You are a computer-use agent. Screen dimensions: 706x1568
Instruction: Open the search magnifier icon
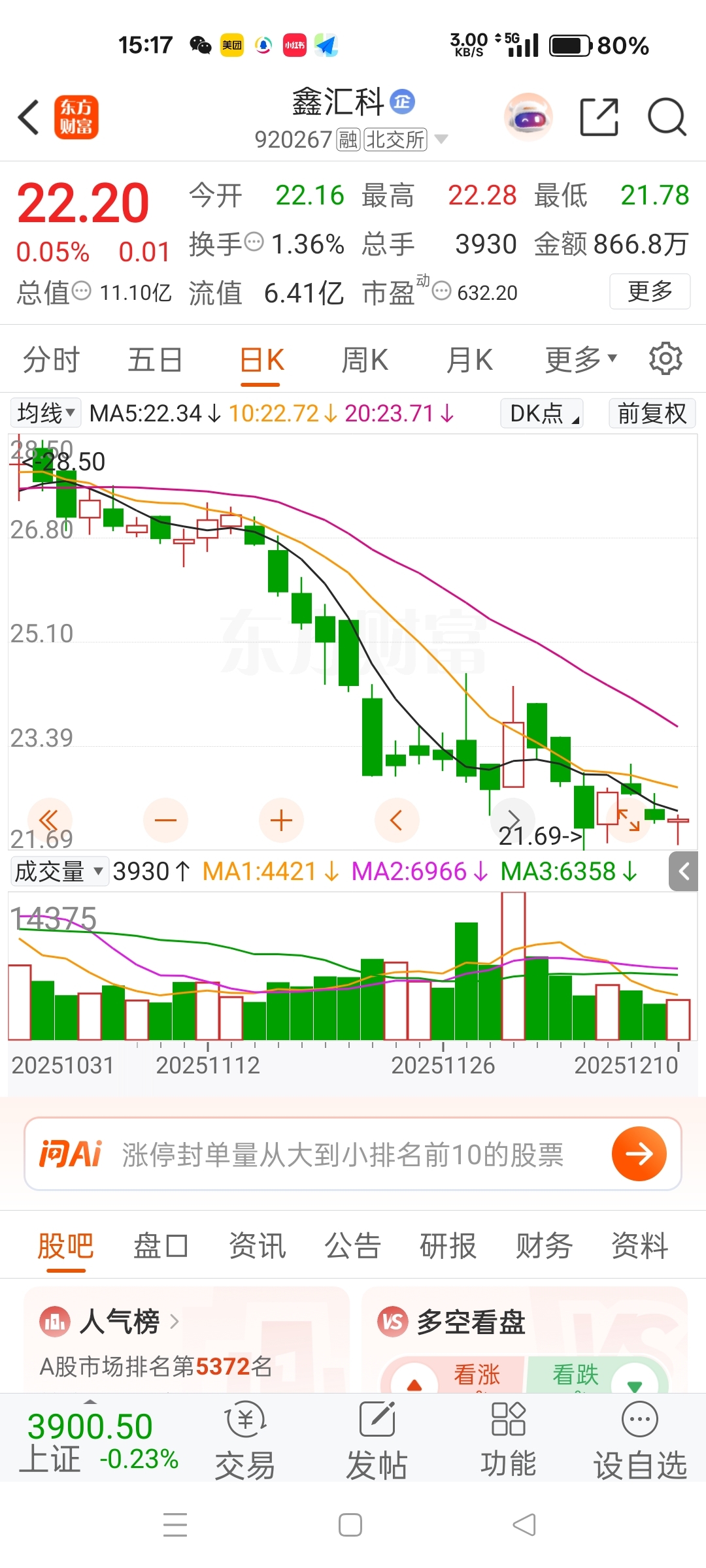666,118
